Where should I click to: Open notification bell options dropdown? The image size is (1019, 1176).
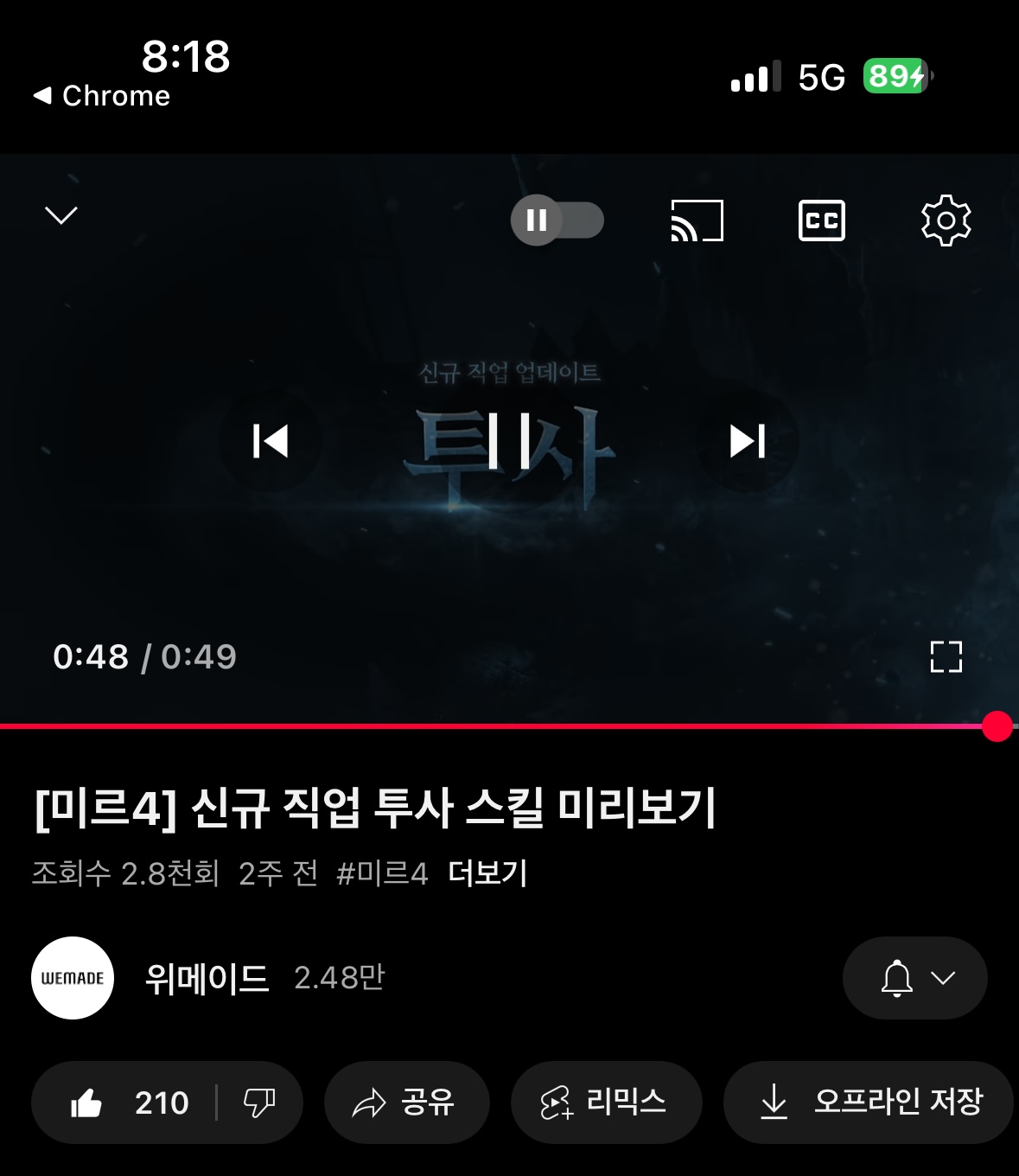[914, 978]
